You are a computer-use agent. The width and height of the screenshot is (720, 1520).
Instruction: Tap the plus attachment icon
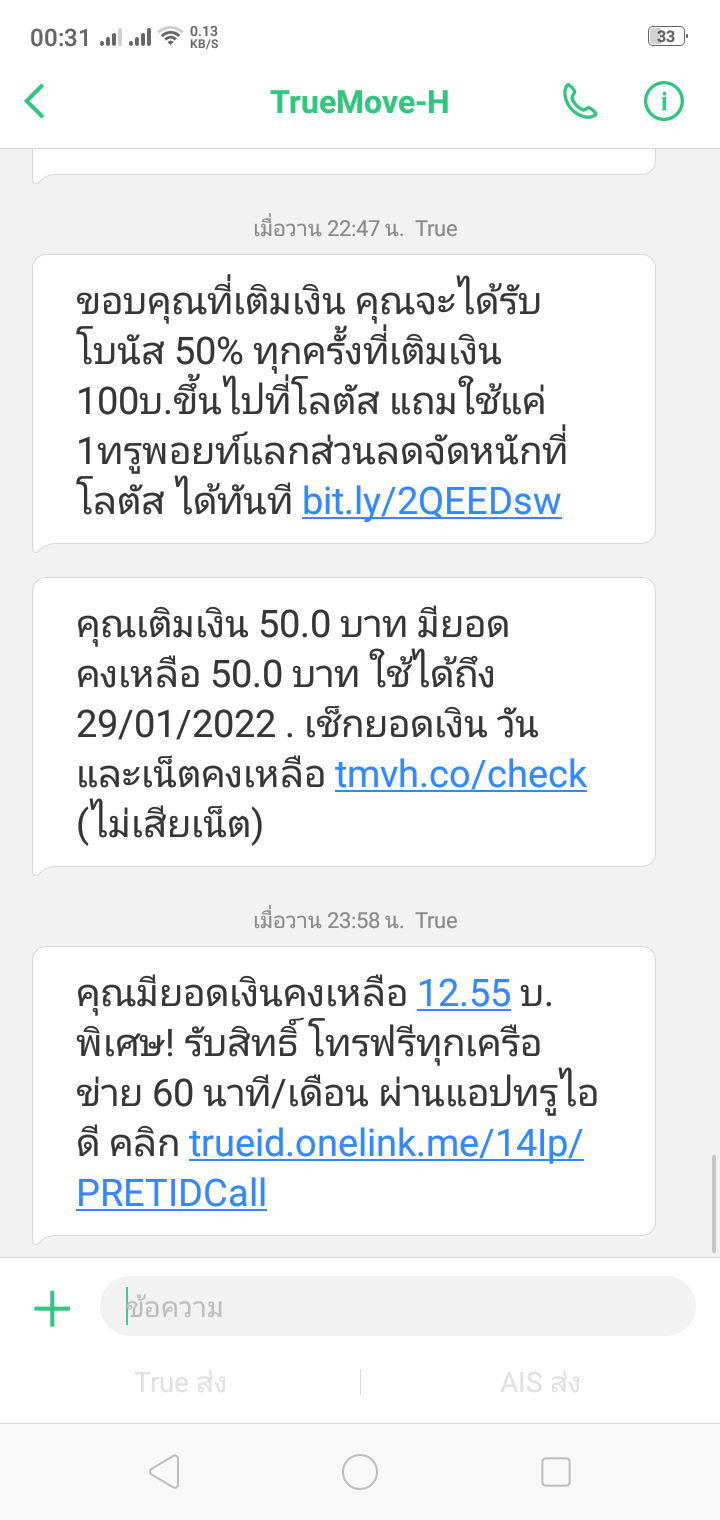pos(52,1307)
